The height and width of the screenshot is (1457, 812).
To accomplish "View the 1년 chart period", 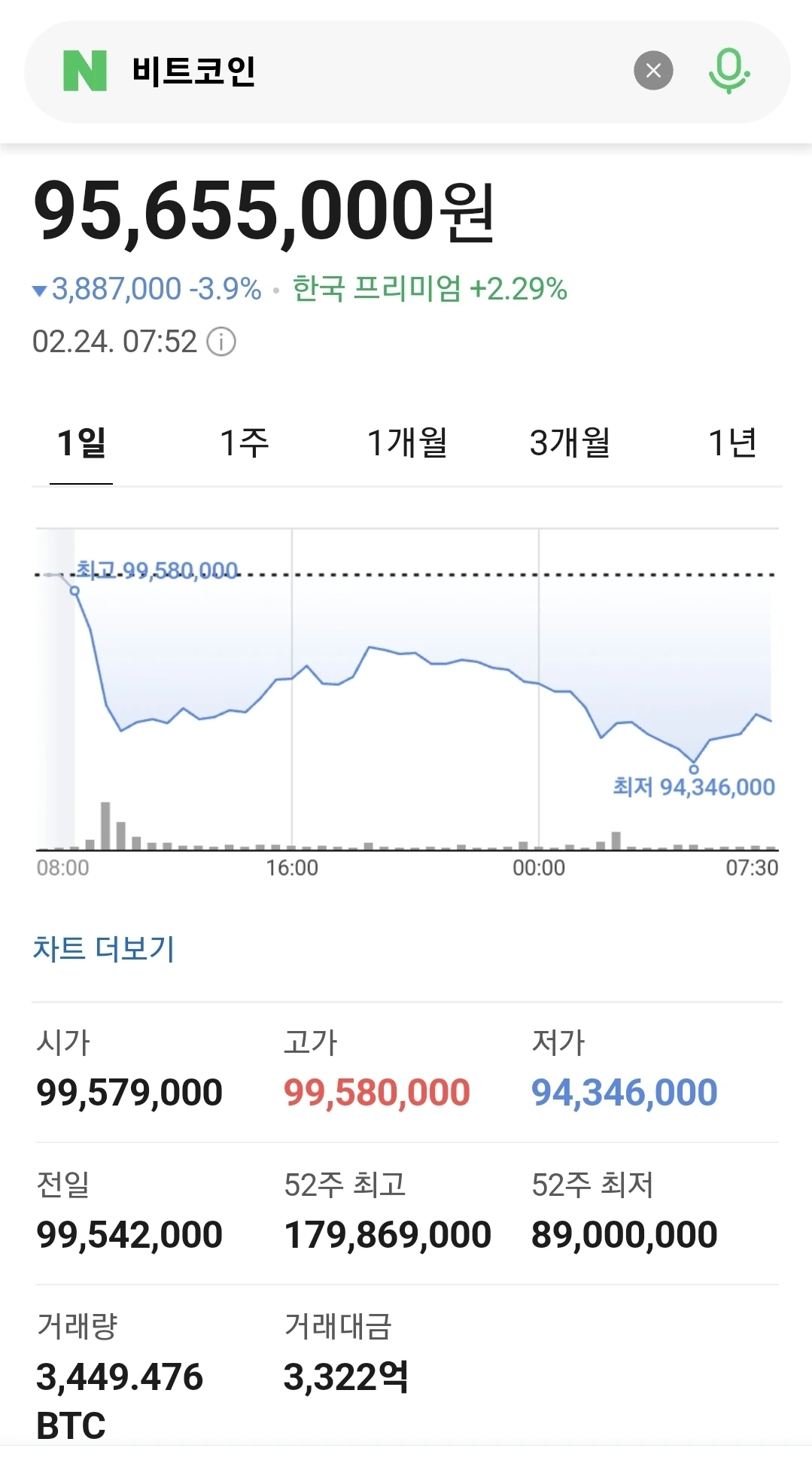I will pyautogui.click(x=732, y=443).
